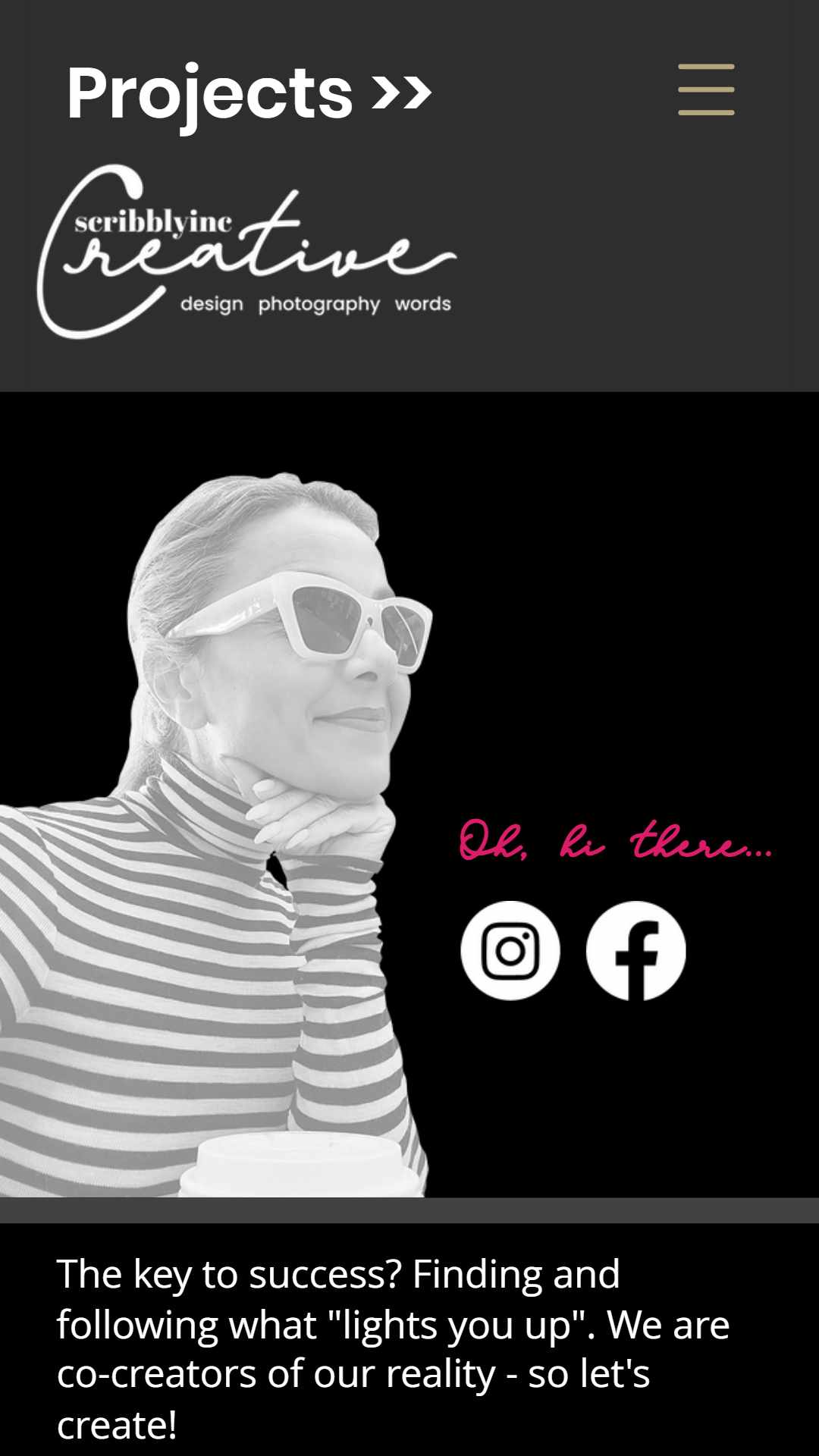Tap the scribblyinc Creative logo
Screen dimensions: 819x1456
[x=246, y=252]
